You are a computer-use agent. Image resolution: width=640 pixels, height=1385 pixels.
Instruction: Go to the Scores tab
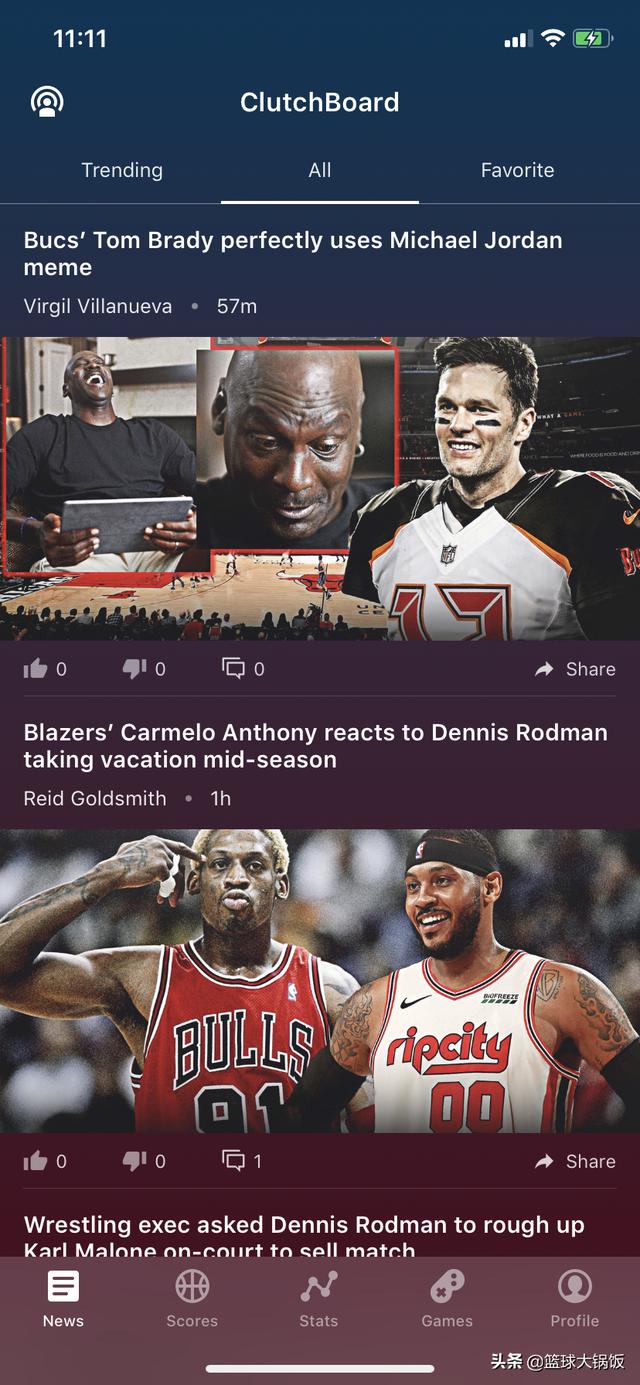pos(192,1298)
